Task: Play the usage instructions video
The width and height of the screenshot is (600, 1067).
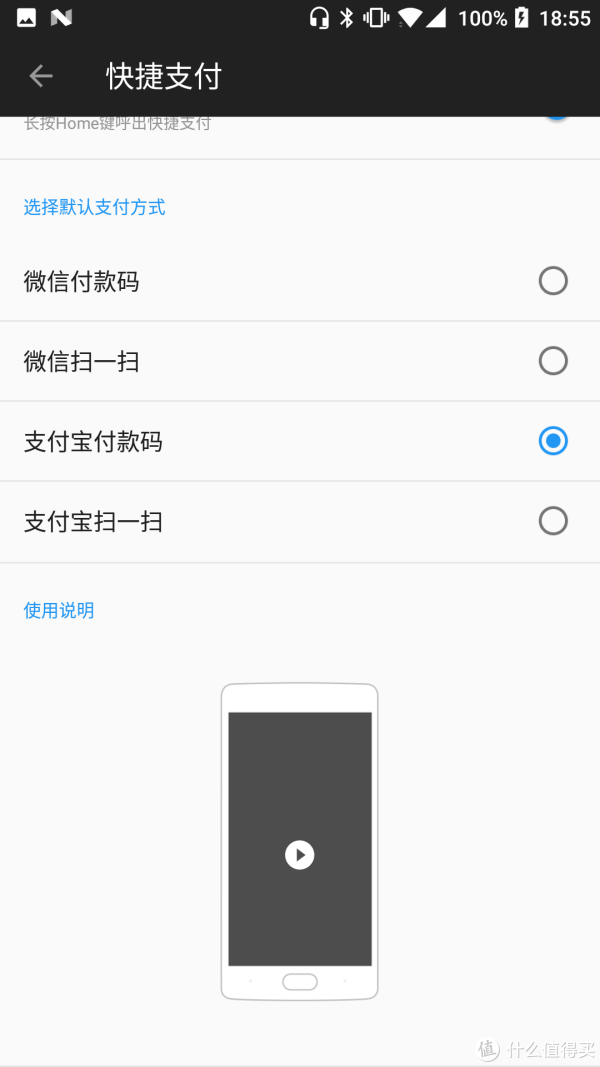Action: (x=299, y=855)
